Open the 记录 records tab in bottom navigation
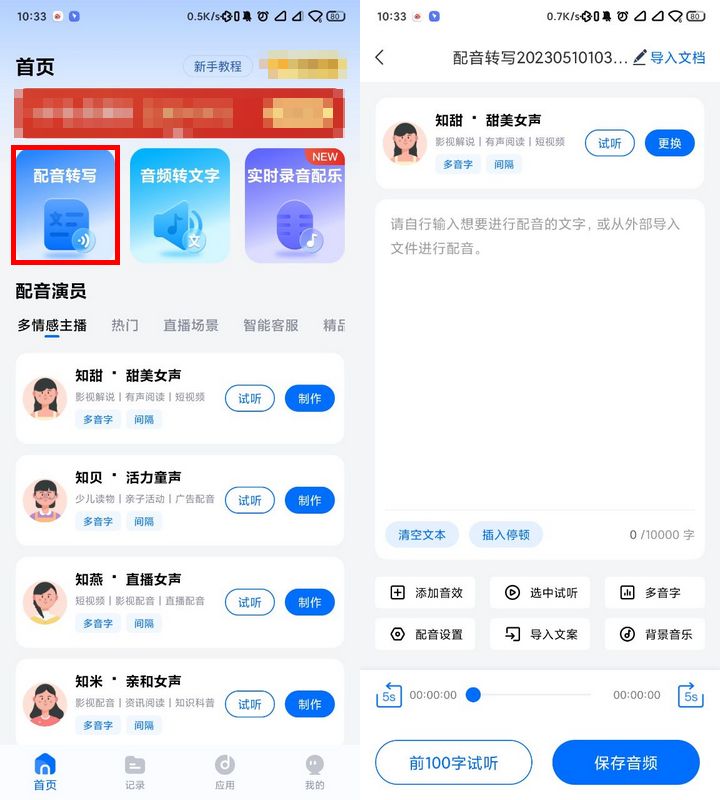The height and width of the screenshot is (800, 720). point(135,770)
